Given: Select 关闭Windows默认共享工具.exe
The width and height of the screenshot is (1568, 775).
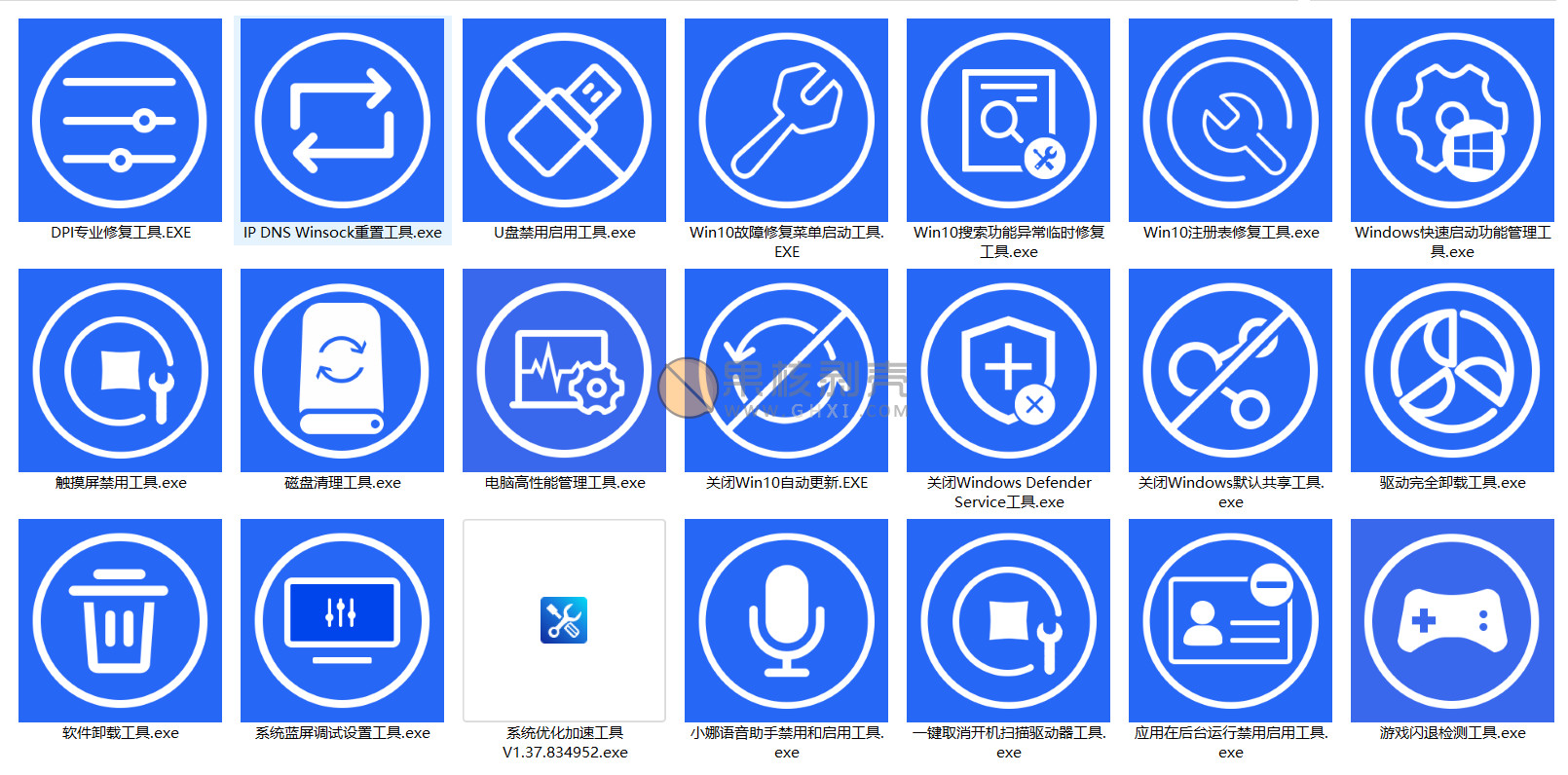Looking at the screenshot, I should (x=1230, y=371).
